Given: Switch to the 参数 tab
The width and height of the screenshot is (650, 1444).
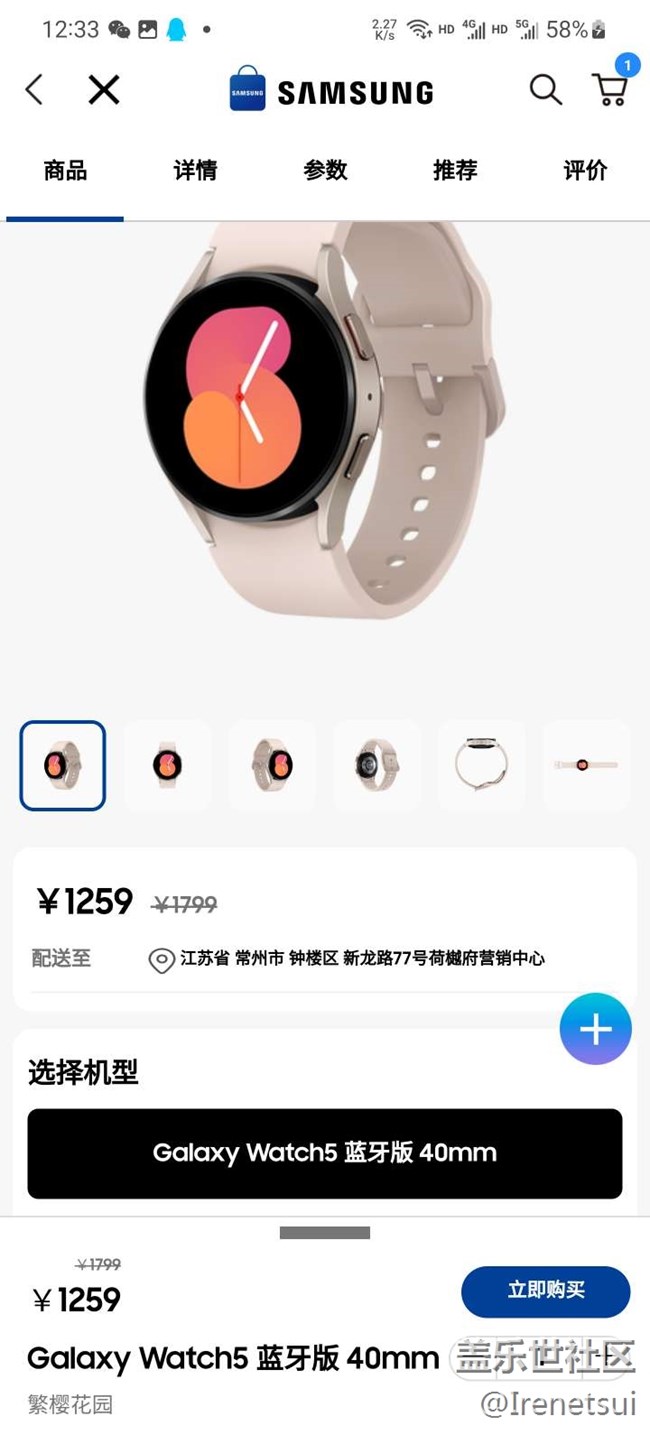Looking at the screenshot, I should point(325,171).
